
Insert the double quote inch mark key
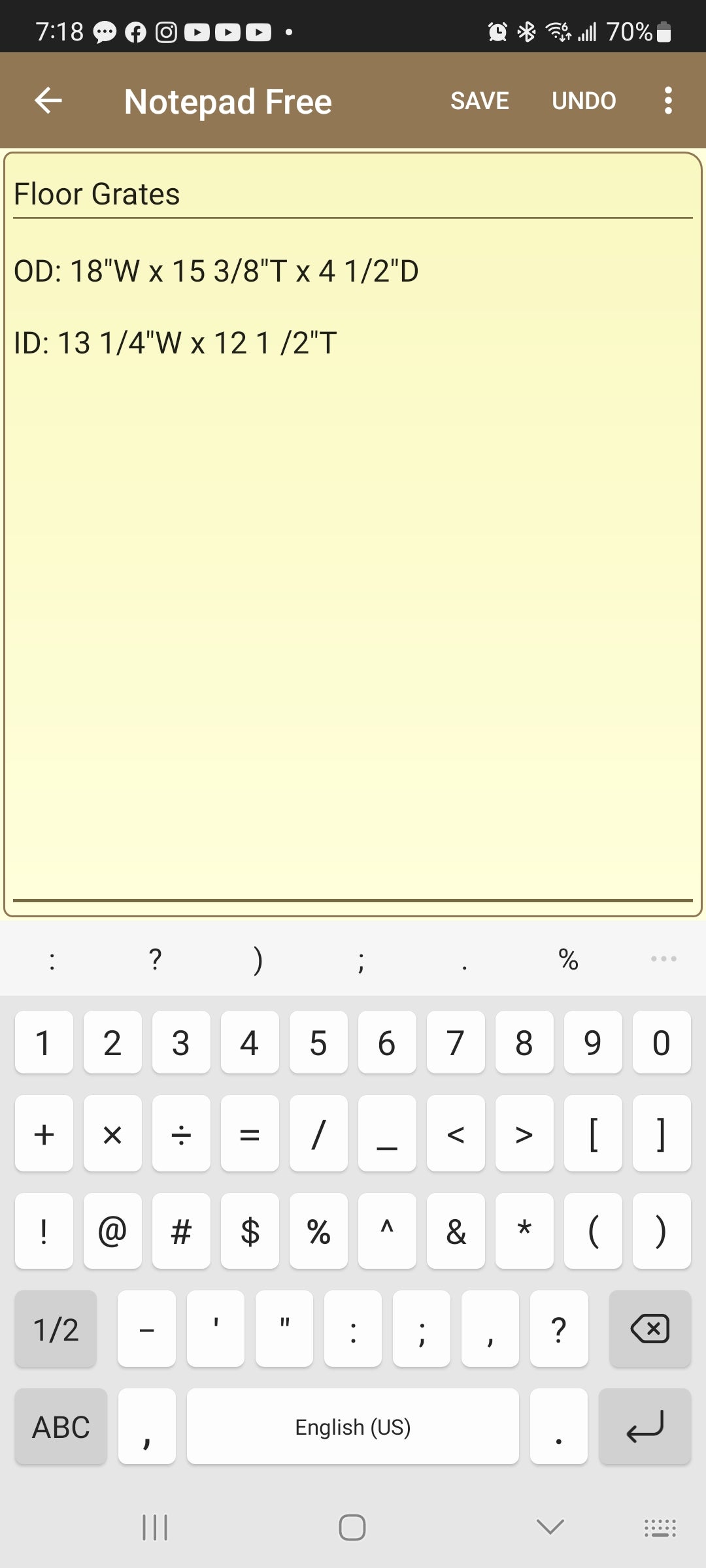(x=284, y=1329)
